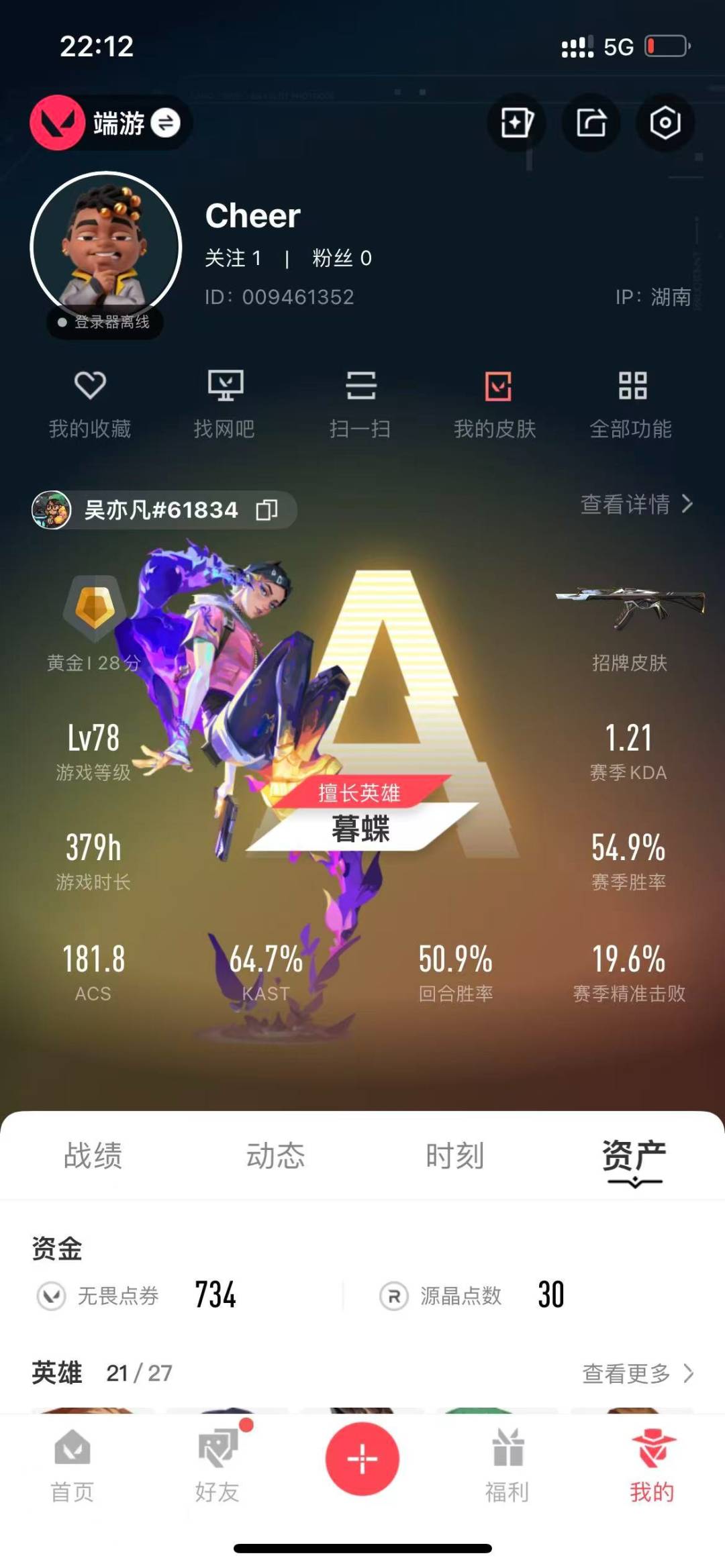Open the card editor sparkle icon
Viewport: 725px width, 1568px height.
pyautogui.click(x=517, y=123)
